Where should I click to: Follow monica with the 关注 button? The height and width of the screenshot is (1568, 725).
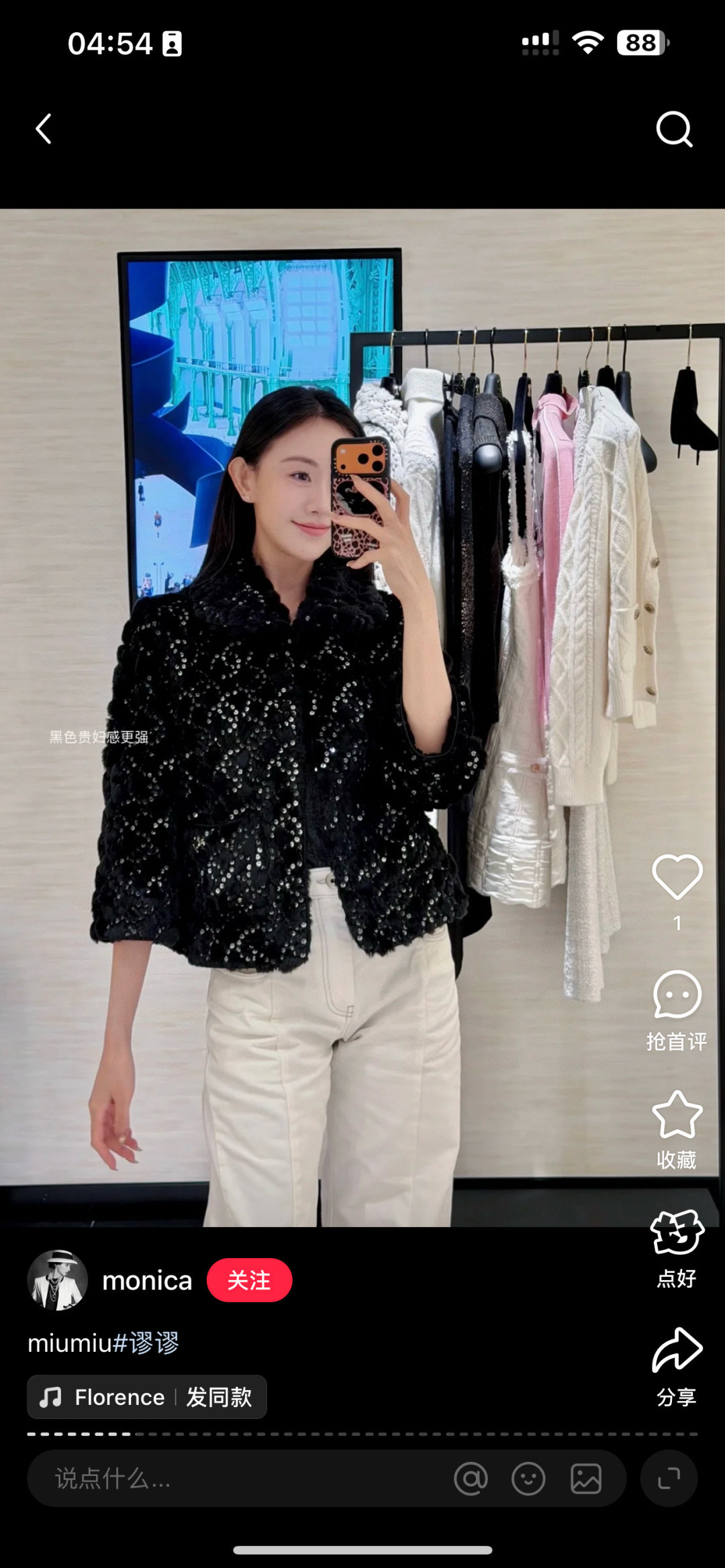point(249,1280)
